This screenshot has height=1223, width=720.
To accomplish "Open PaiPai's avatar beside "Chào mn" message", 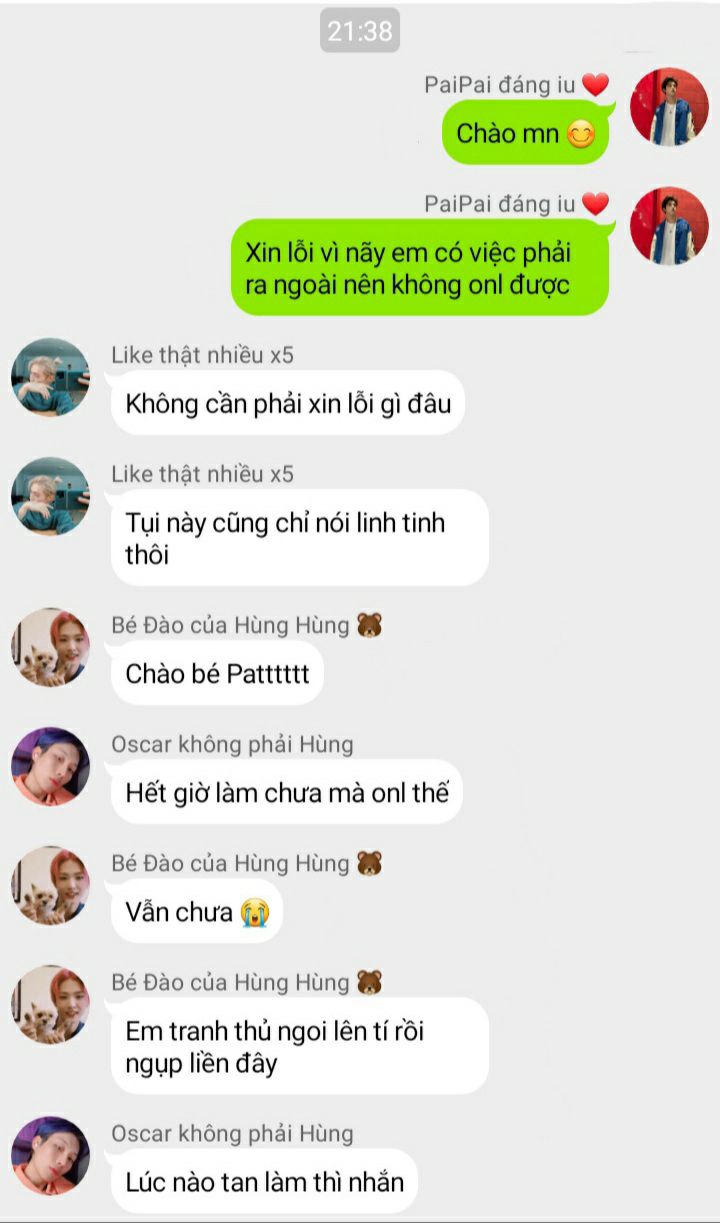I will [x=669, y=108].
